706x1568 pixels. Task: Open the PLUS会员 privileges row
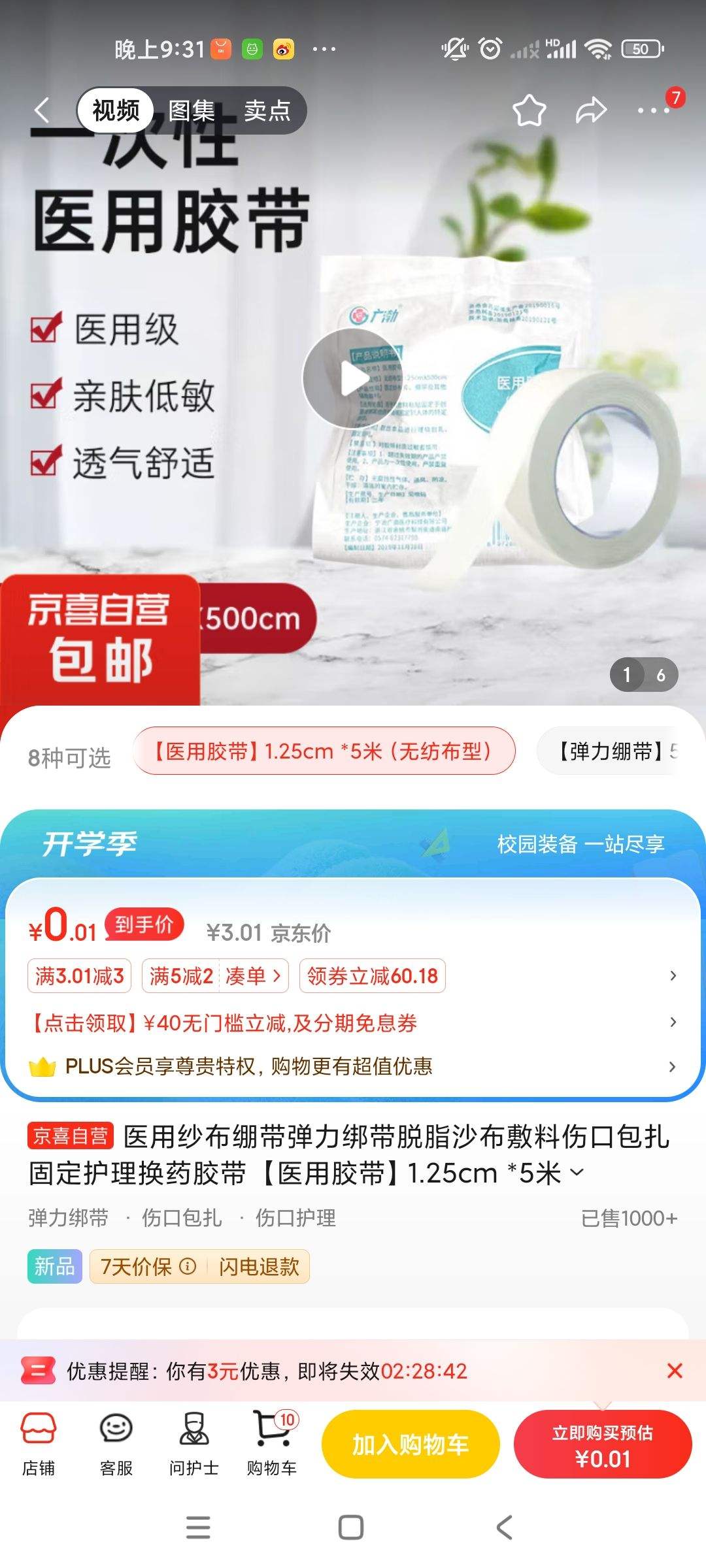point(353,1066)
